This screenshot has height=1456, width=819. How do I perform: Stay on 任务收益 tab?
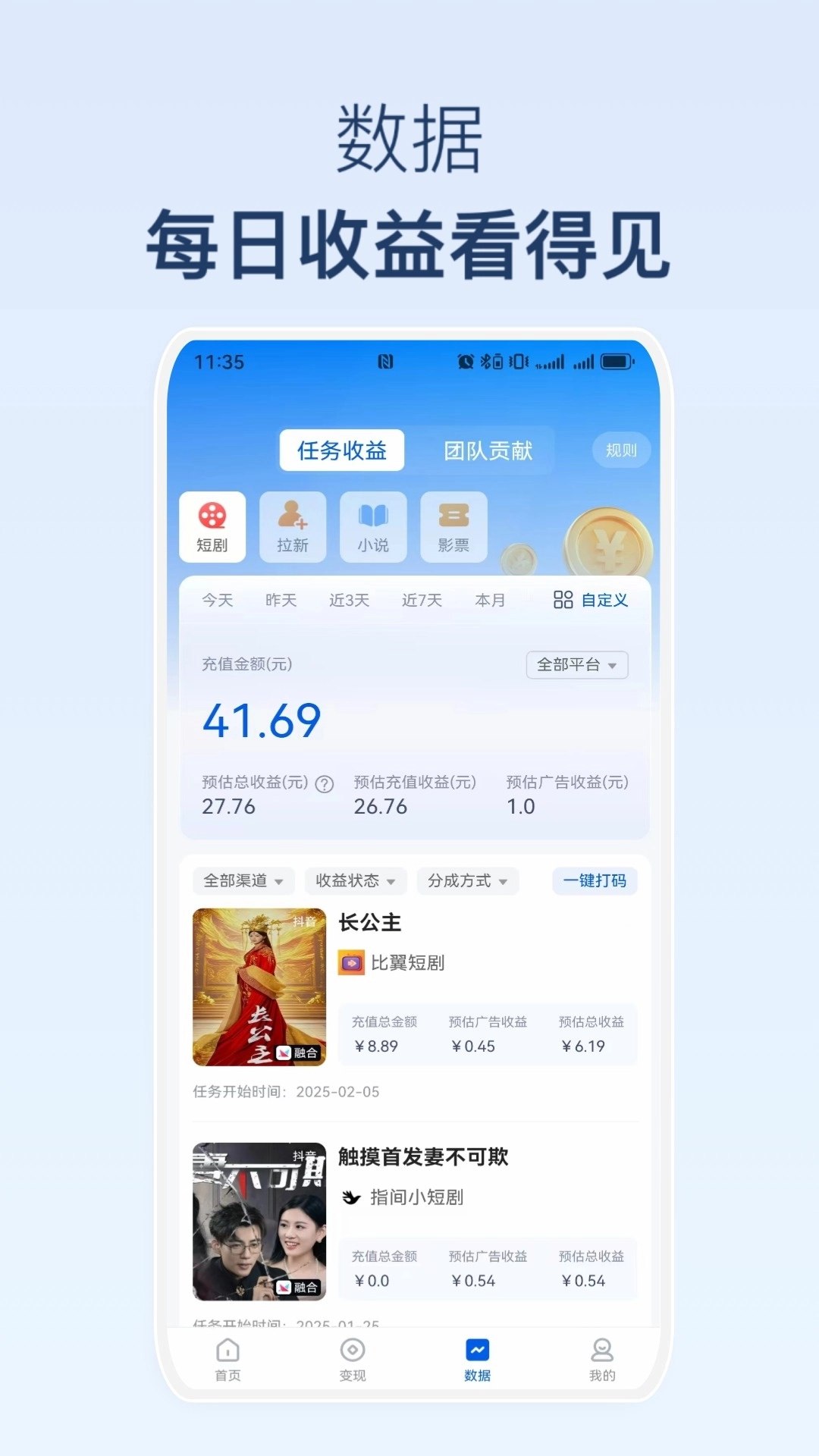(x=341, y=450)
